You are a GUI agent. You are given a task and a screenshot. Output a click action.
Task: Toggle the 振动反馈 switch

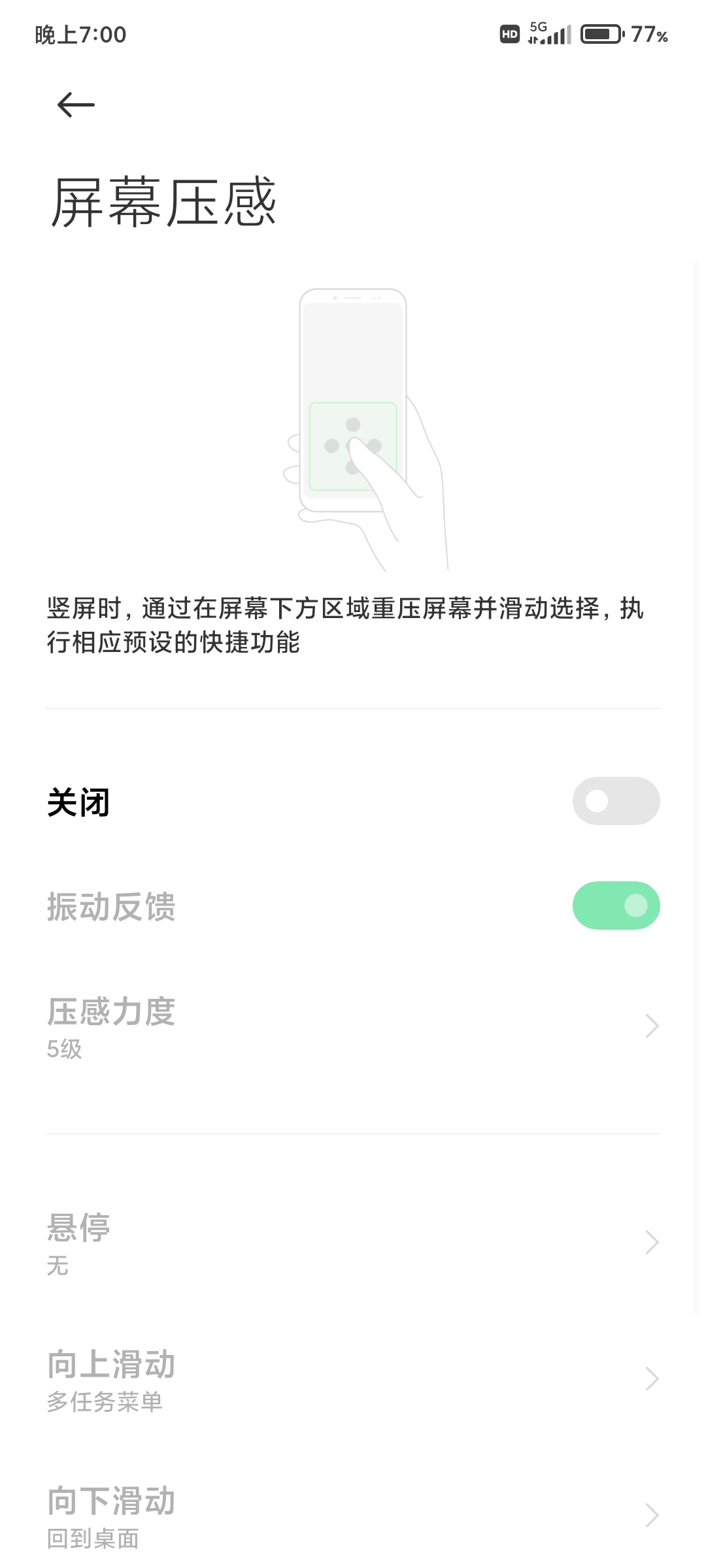click(x=616, y=906)
